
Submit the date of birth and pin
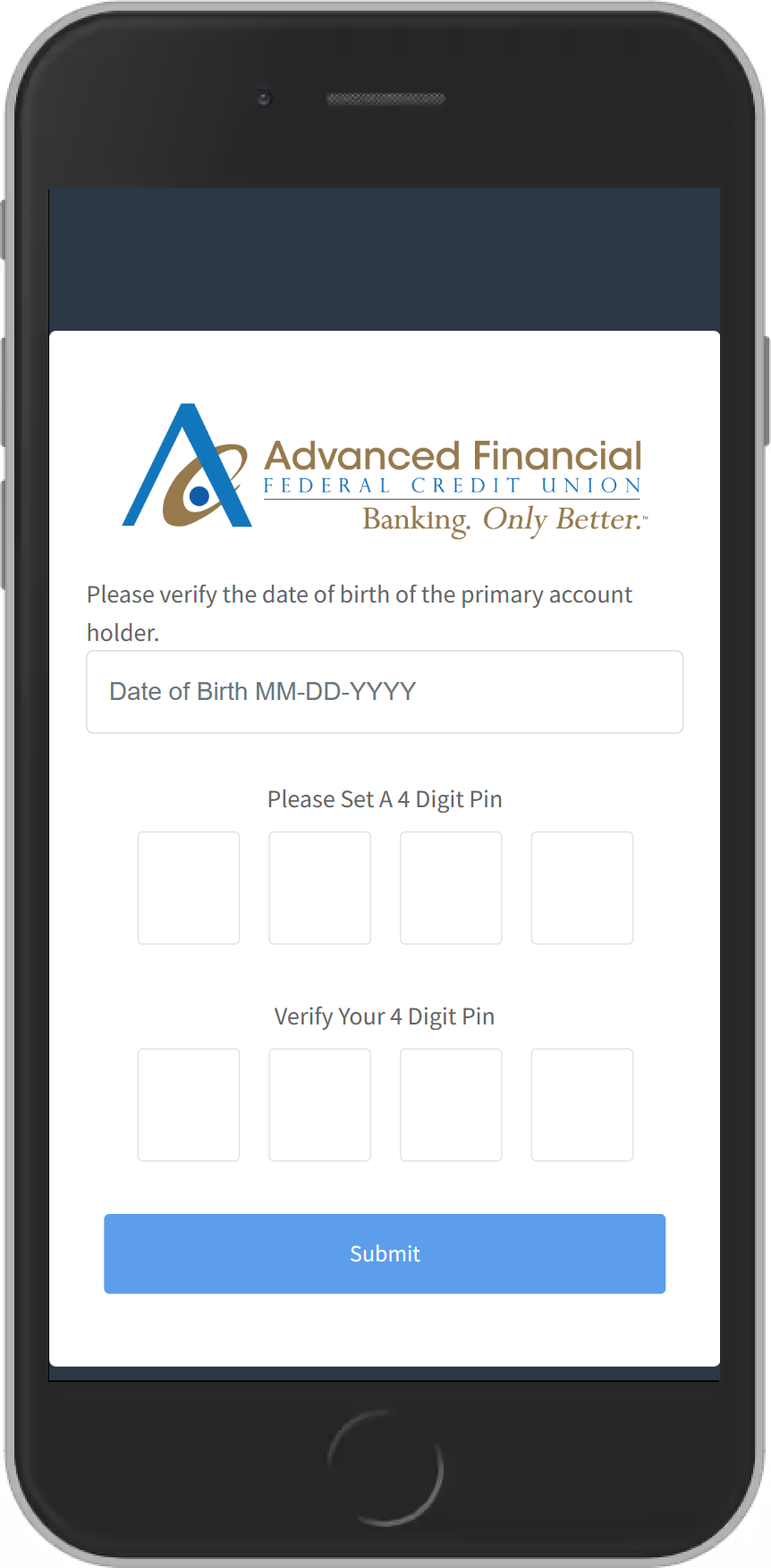click(385, 1253)
